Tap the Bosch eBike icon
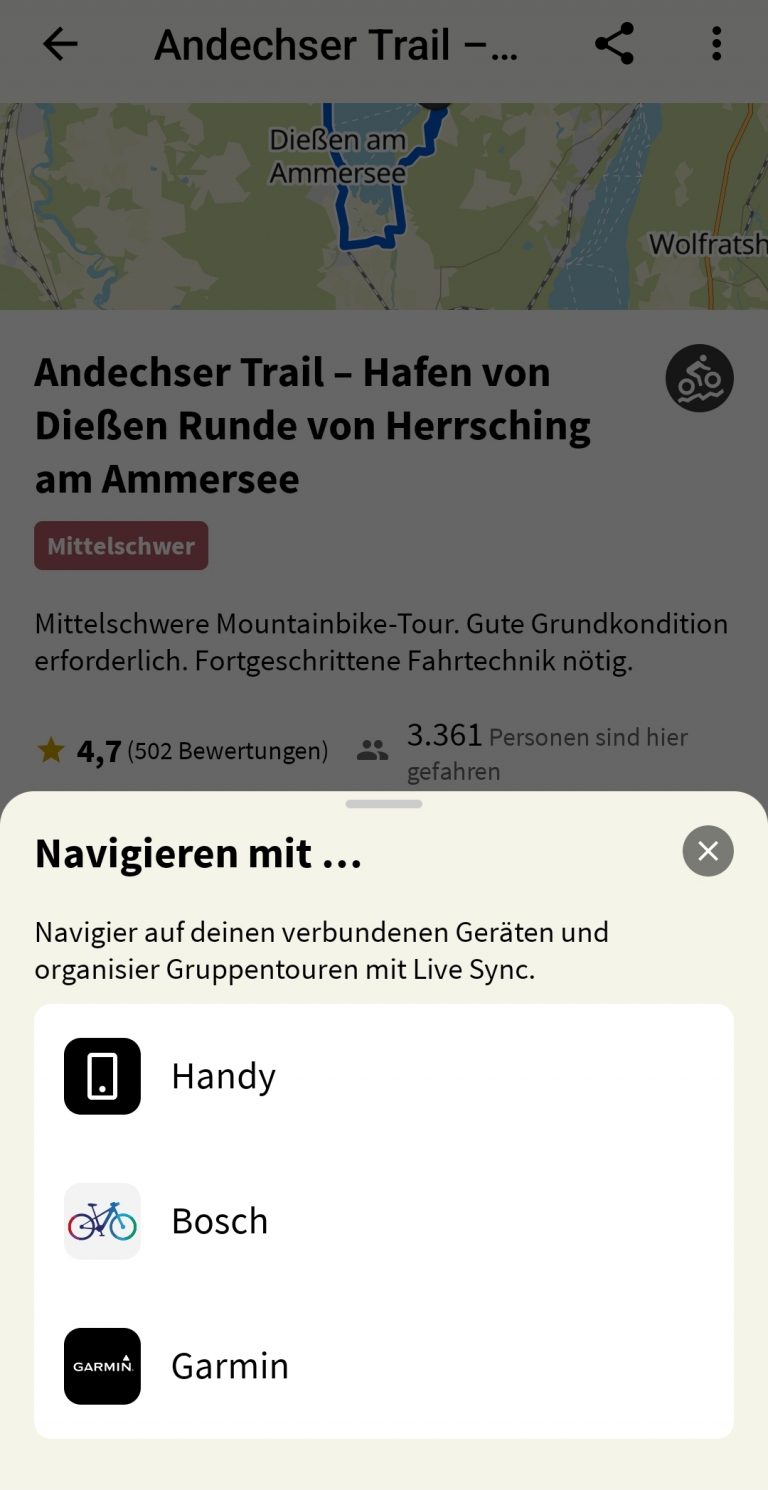This screenshot has width=768, height=1490. (102, 1221)
